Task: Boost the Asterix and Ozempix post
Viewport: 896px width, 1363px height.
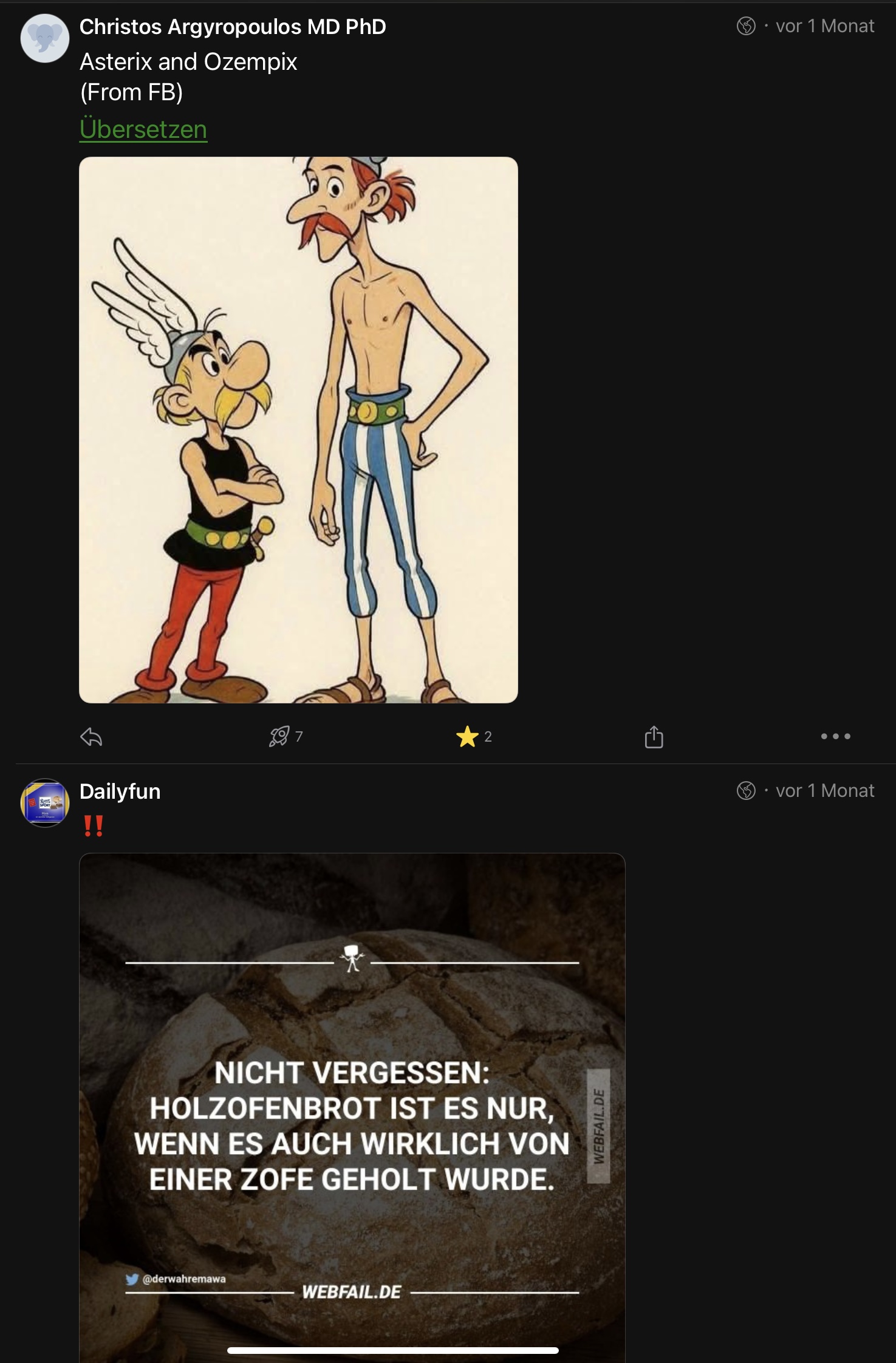Action: (x=280, y=737)
